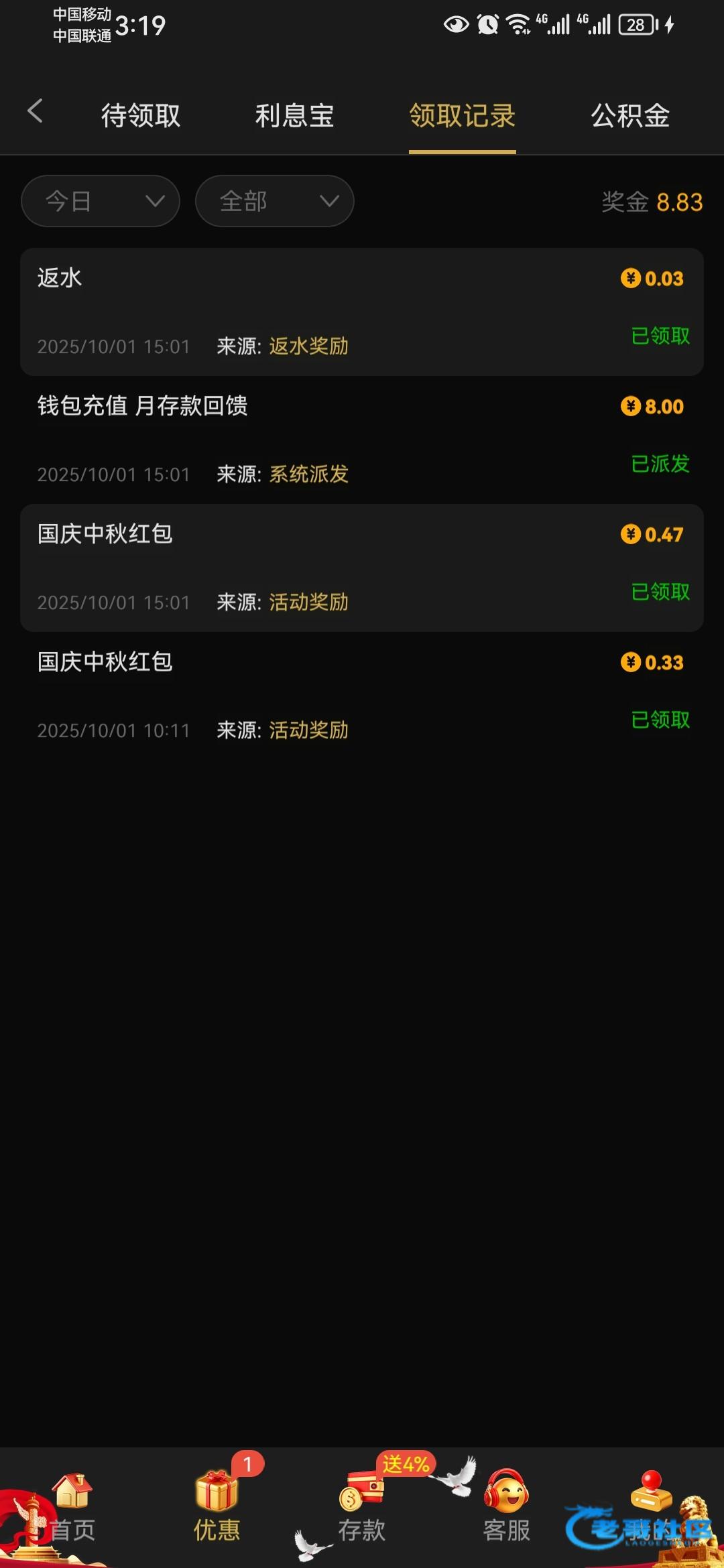This screenshot has width=724, height=1568.
Task: Expand the 今日 date filter dropdown
Action: point(101,201)
